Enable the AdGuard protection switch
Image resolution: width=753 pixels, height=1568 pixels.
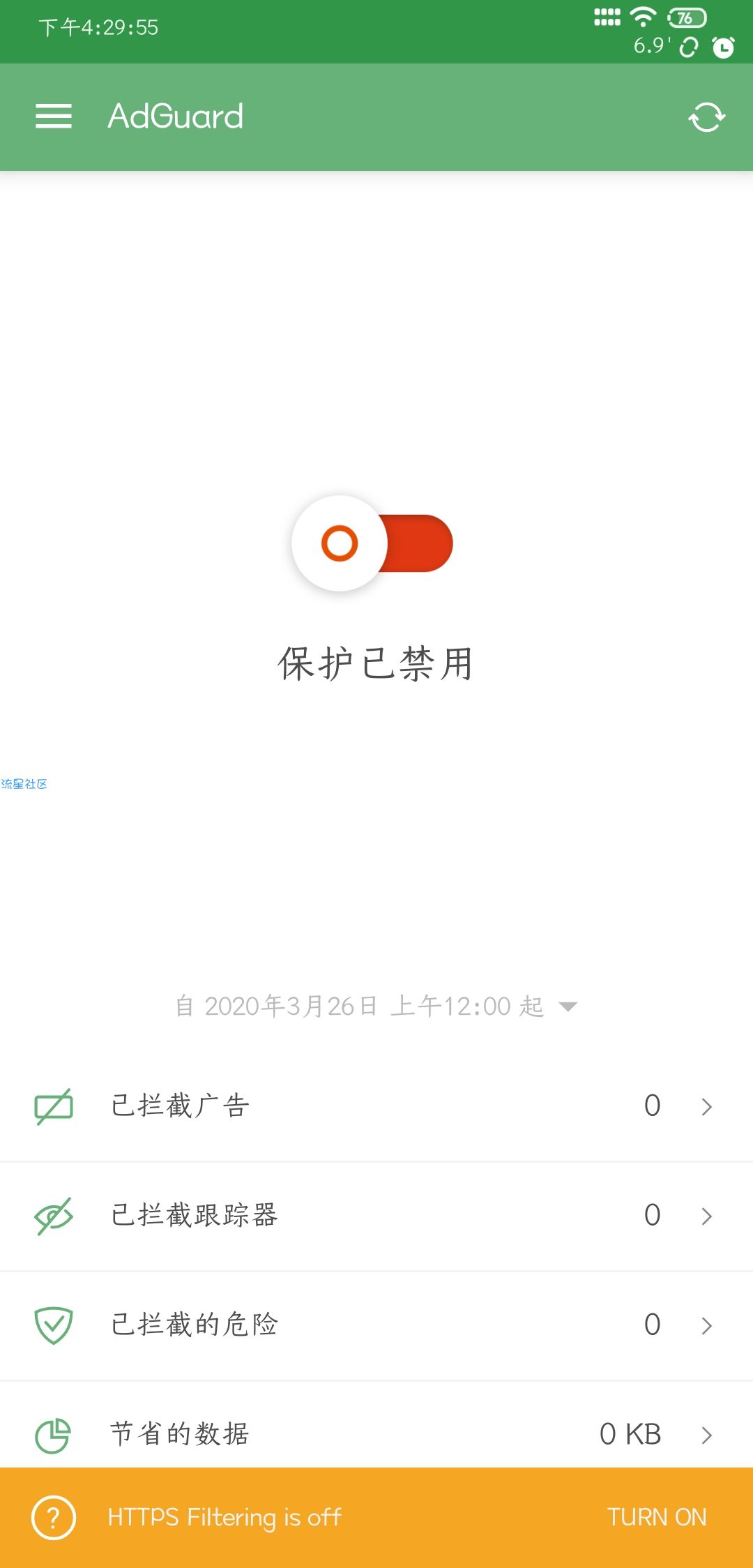(373, 543)
